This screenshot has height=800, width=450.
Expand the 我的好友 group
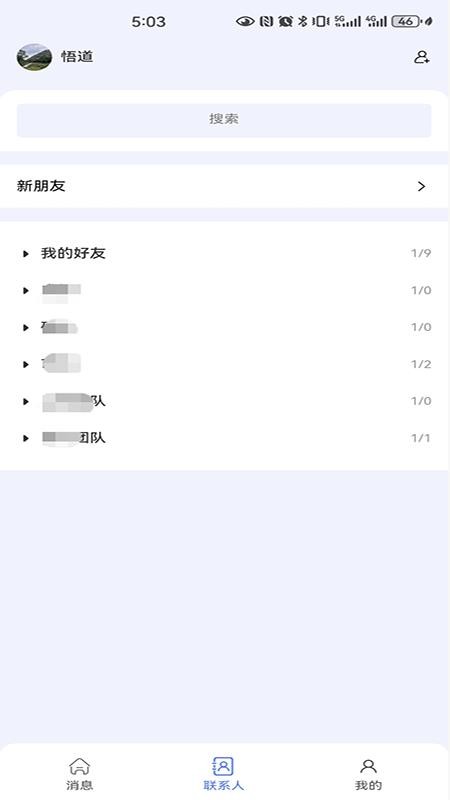pyautogui.click(x=224, y=253)
